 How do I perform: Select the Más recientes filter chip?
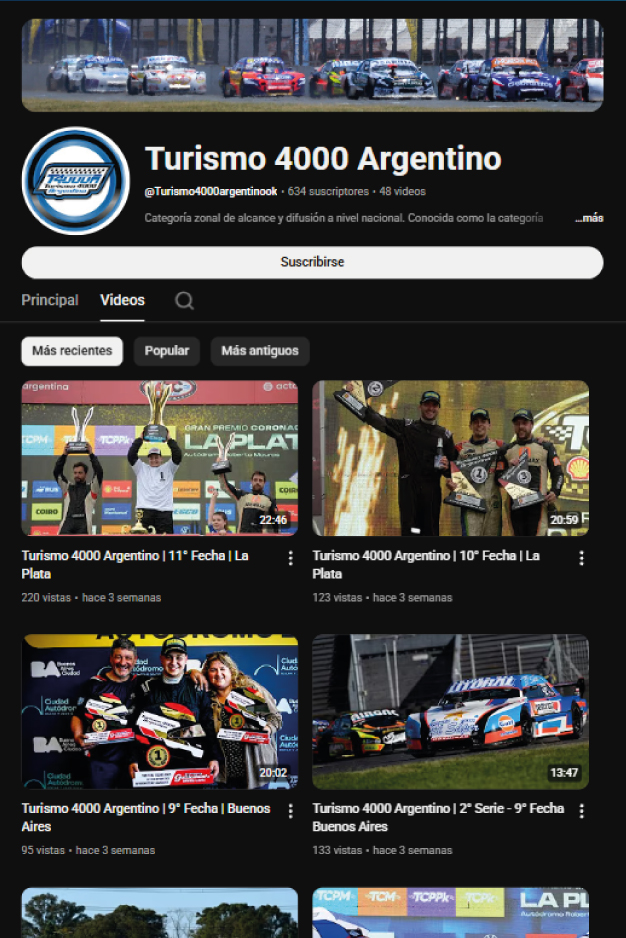[72, 351]
